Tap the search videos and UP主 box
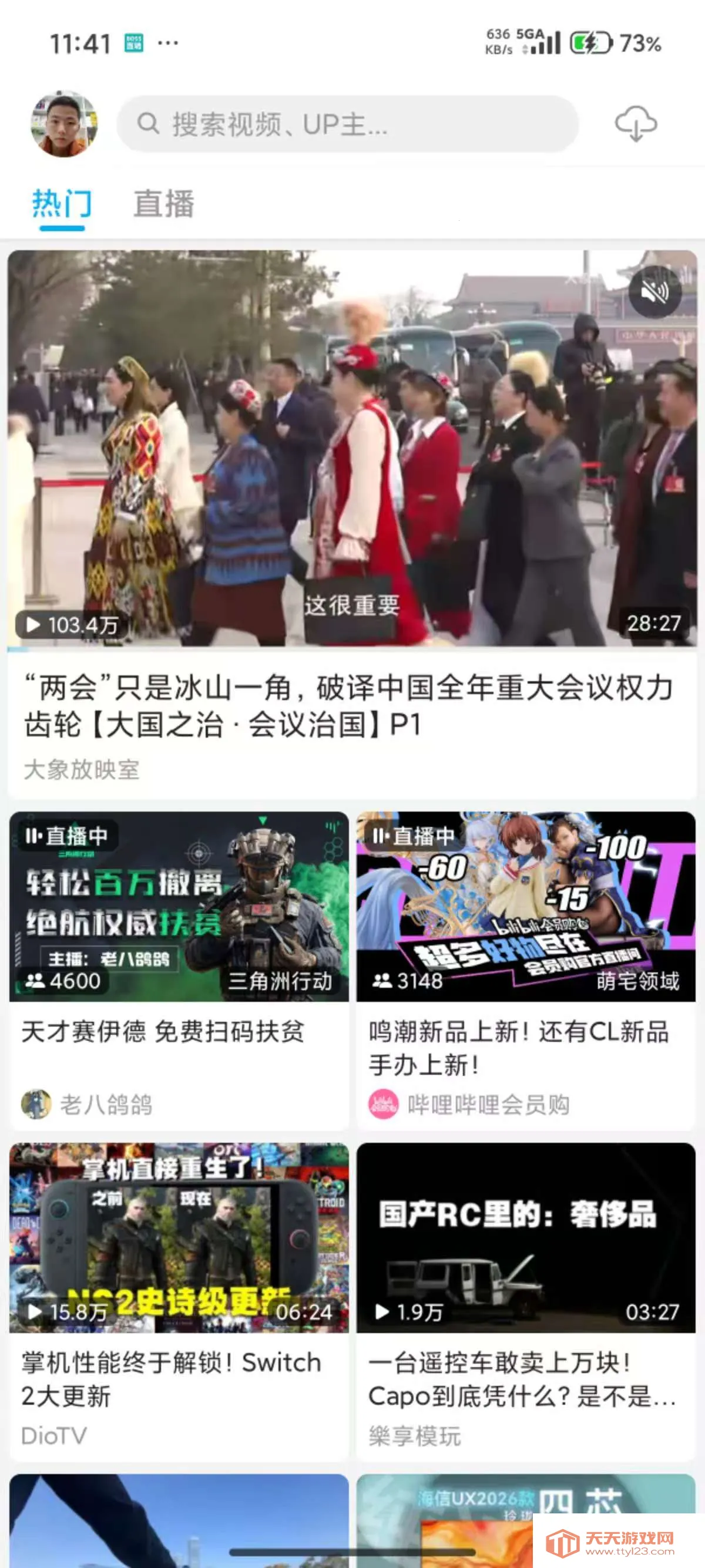Screen dimensions: 705x1568 (347, 124)
